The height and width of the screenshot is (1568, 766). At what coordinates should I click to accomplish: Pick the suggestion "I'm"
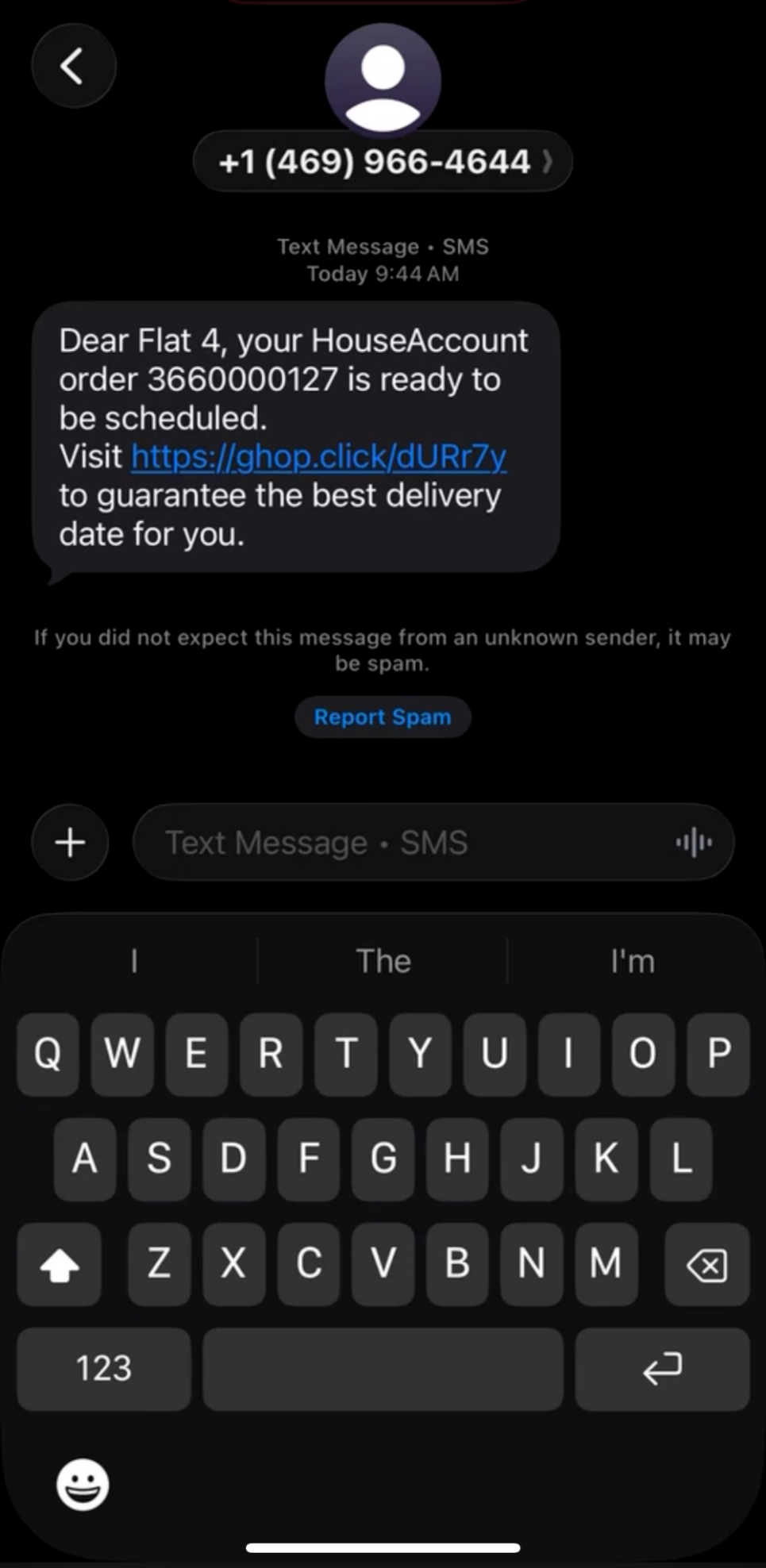tap(632, 961)
